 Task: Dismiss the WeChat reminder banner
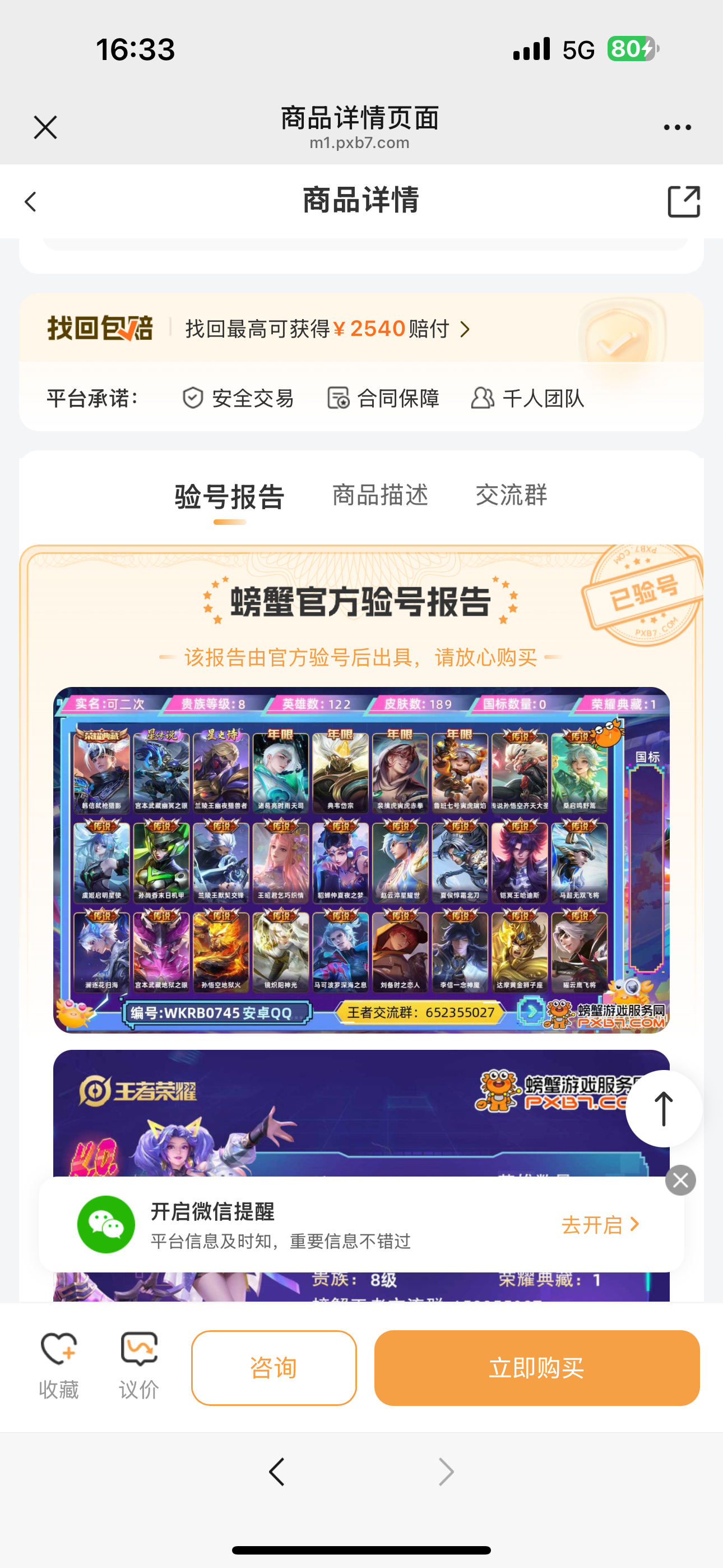(x=680, y=1180)
